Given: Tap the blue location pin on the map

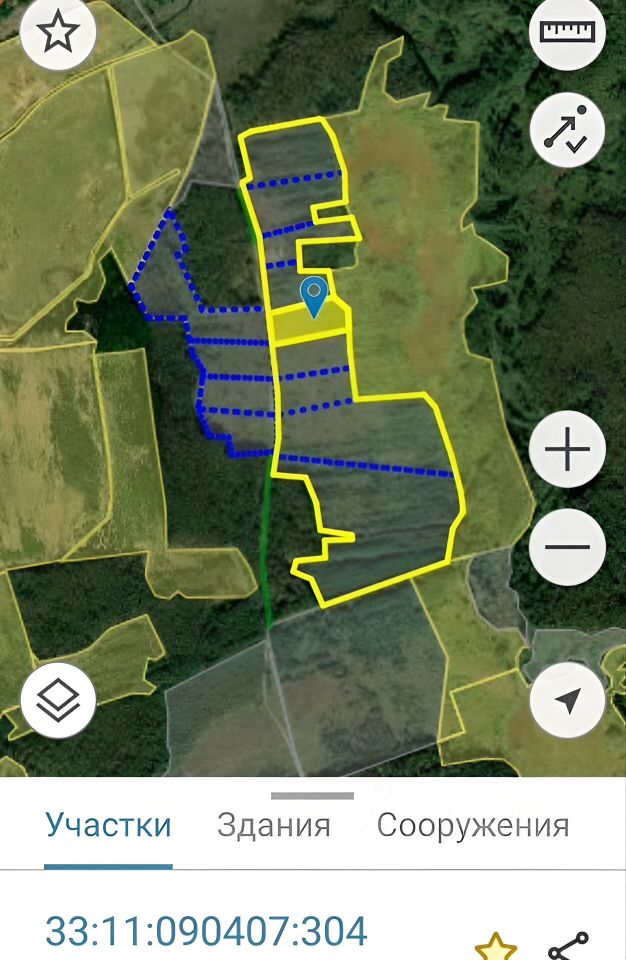Looking at the screenshot, I should coord(315,296).
